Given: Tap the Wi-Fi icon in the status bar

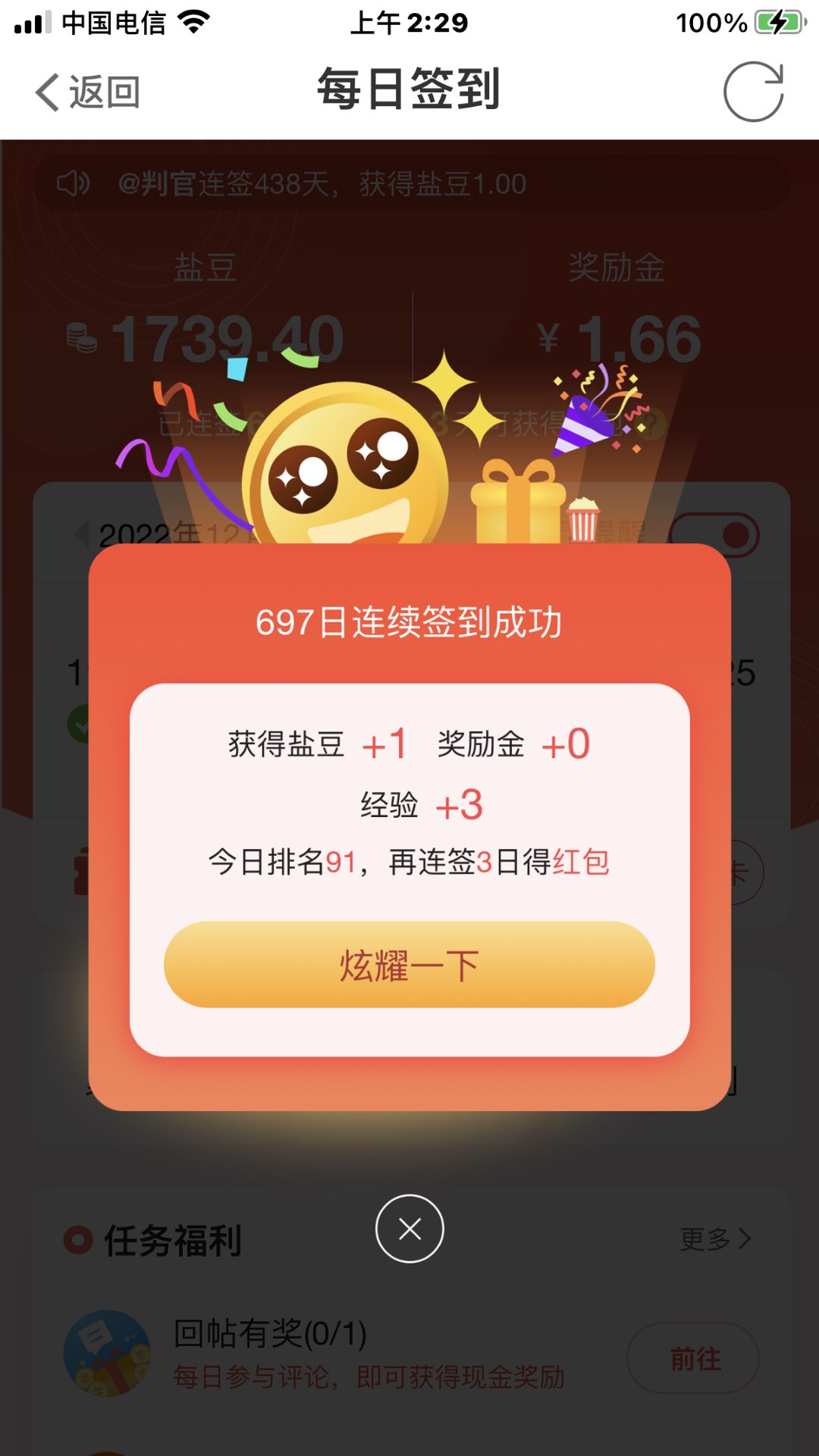Looking at the screenshot, I should (x=192, y=21).
